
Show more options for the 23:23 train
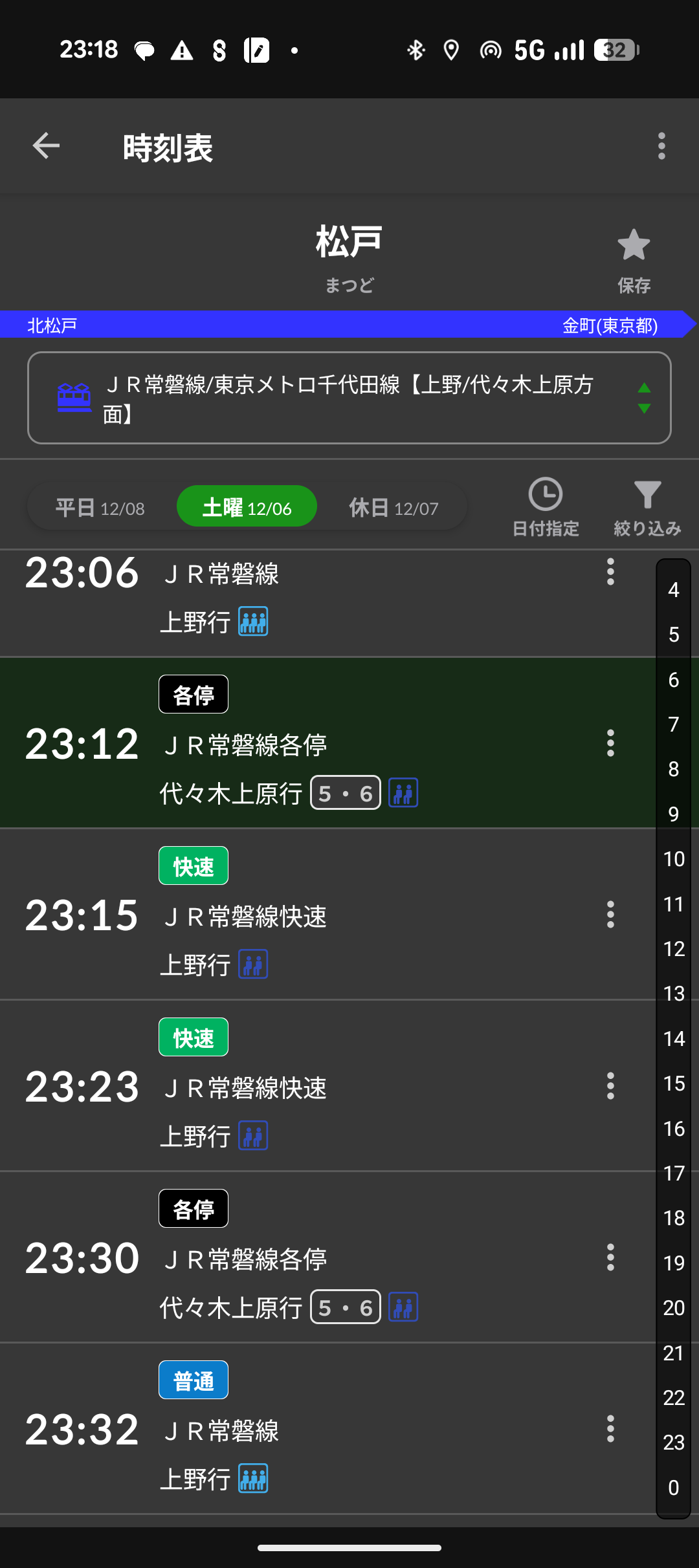pos(610,1086)
